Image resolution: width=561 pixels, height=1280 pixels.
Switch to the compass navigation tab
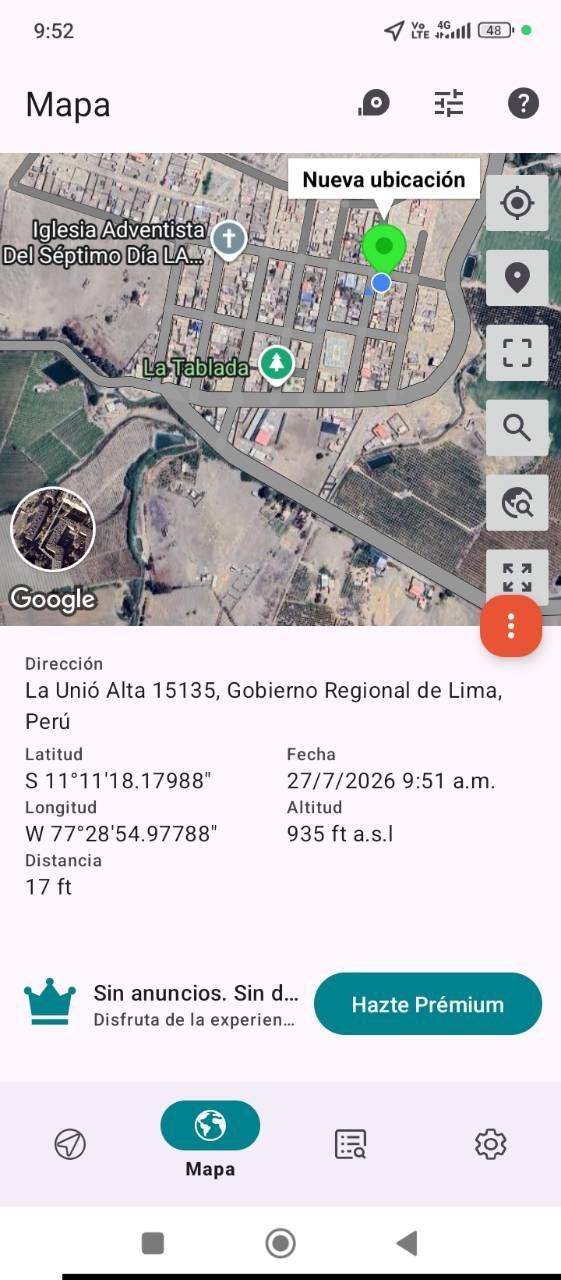pos(70,1144)
